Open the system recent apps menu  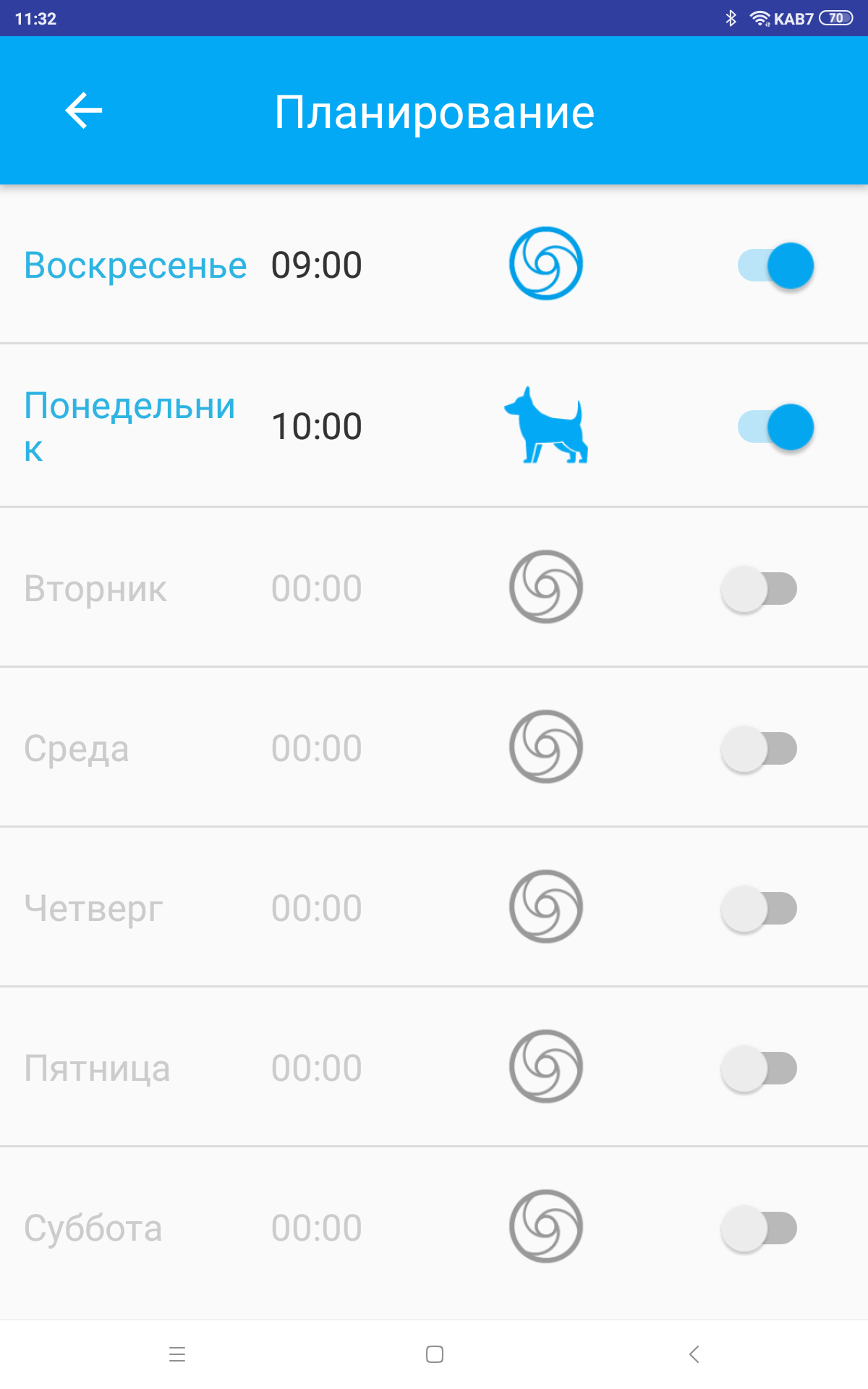point(177,1354)
